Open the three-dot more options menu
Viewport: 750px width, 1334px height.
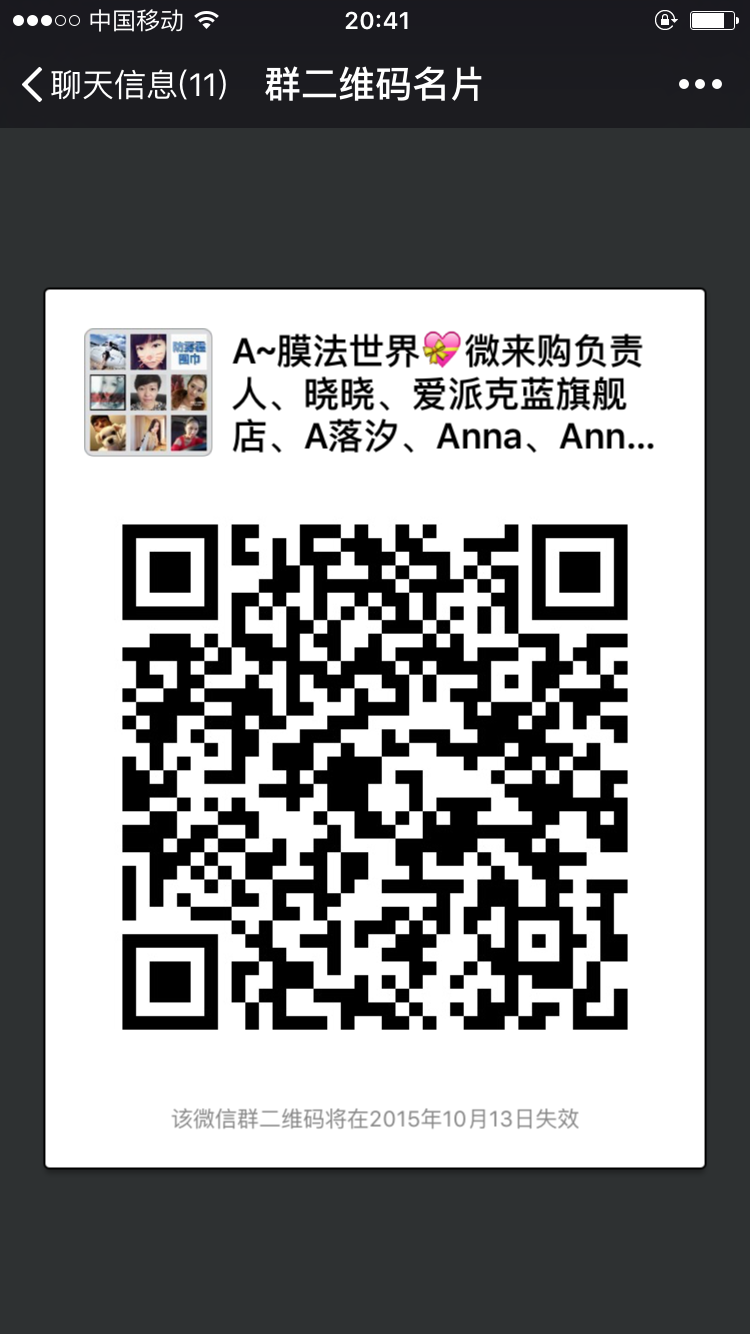pyautogui.click(x=700, y=85)
